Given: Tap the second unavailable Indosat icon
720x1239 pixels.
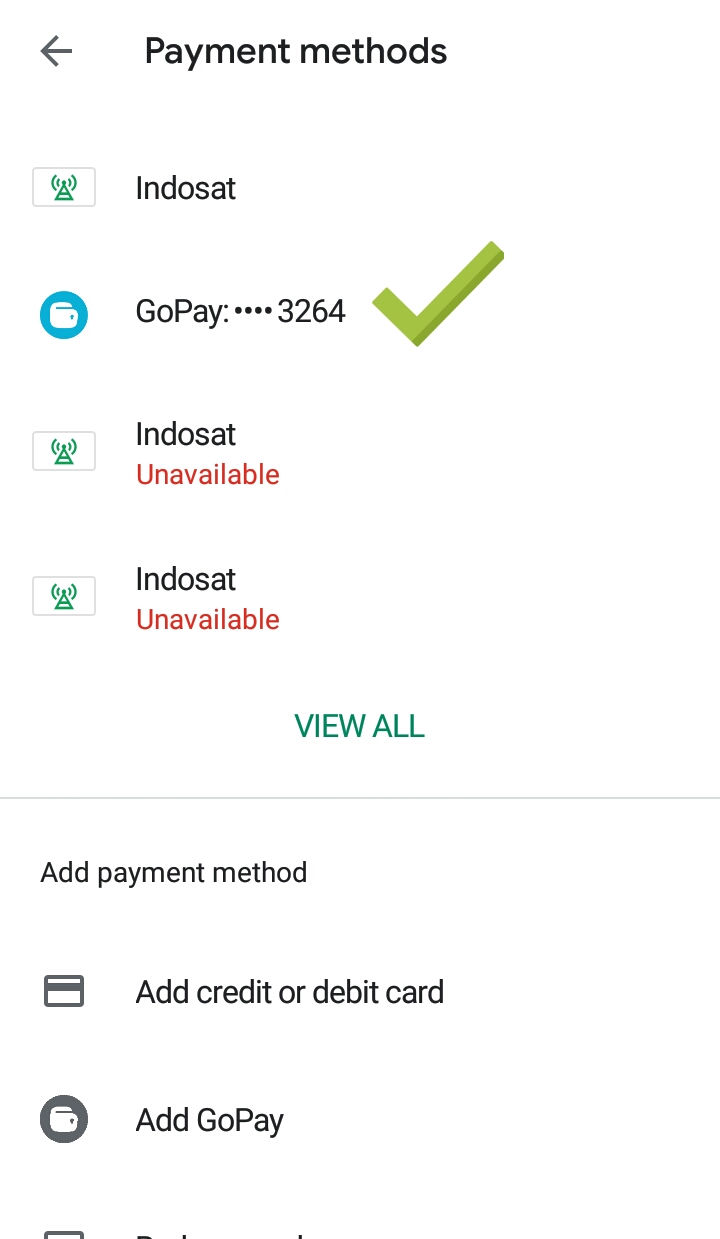Looking at the screenshot, I should [x=64, y=595].
